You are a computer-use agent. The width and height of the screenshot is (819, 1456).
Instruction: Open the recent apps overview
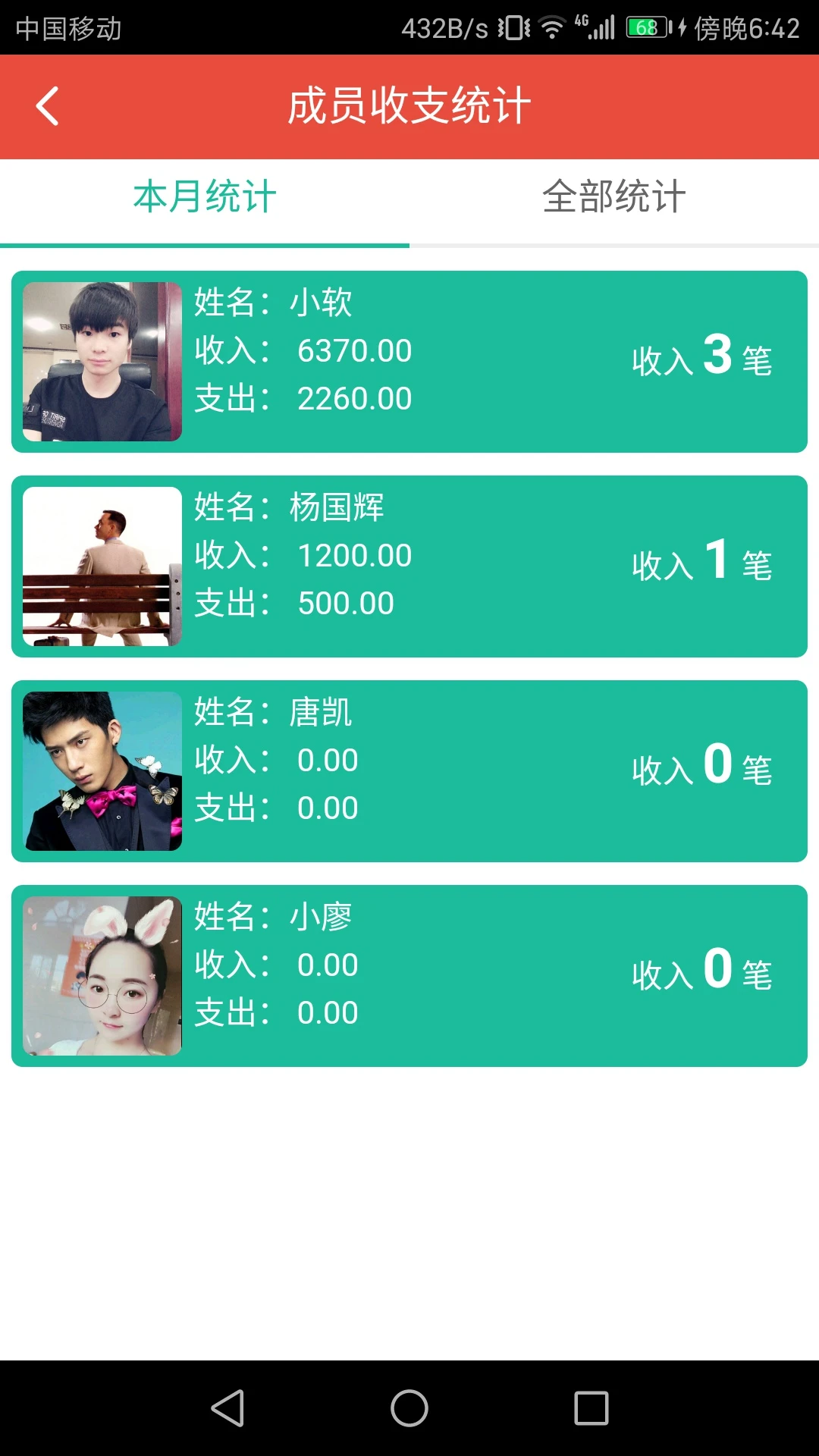tap(591, 1408)
